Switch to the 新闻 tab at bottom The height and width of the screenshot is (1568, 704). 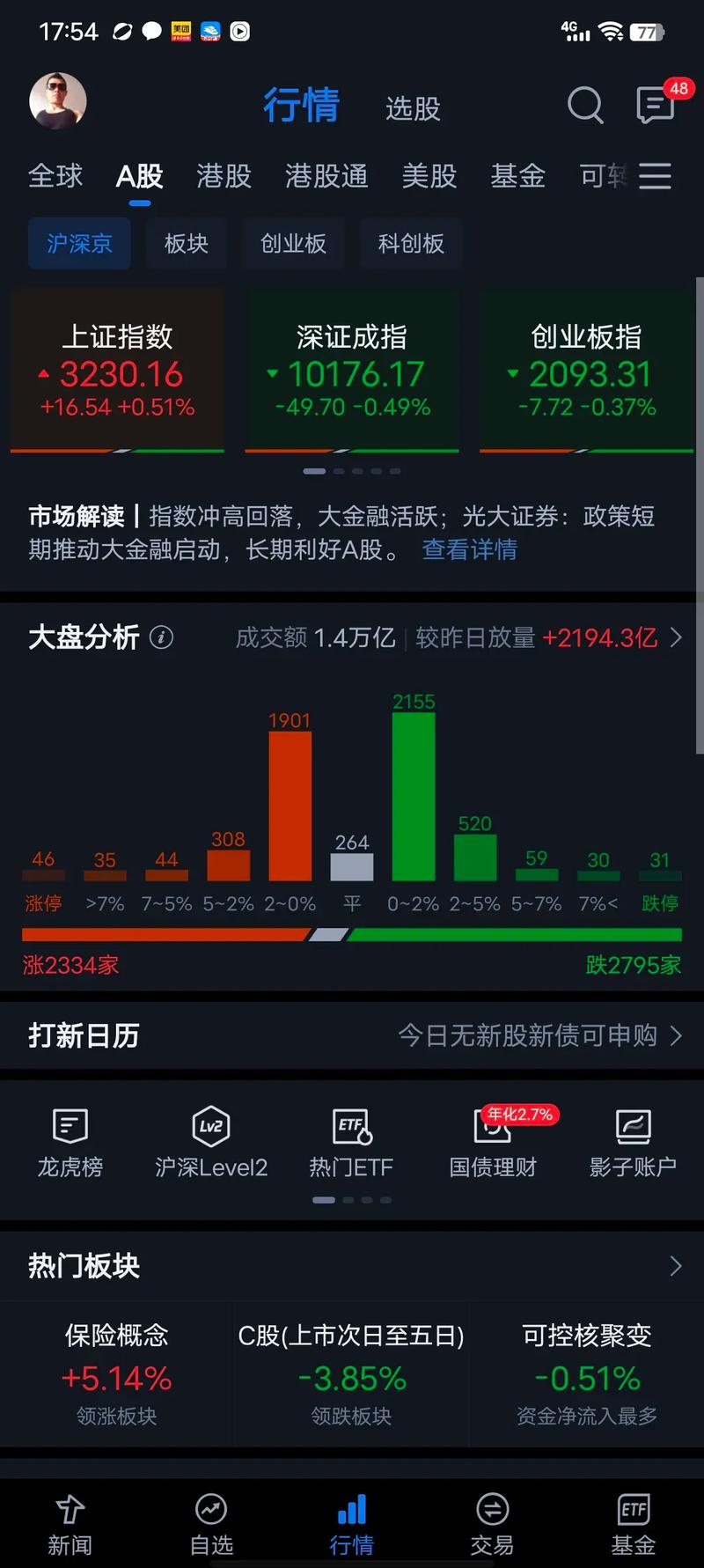pyautogui.click(x=70, y=1520)
